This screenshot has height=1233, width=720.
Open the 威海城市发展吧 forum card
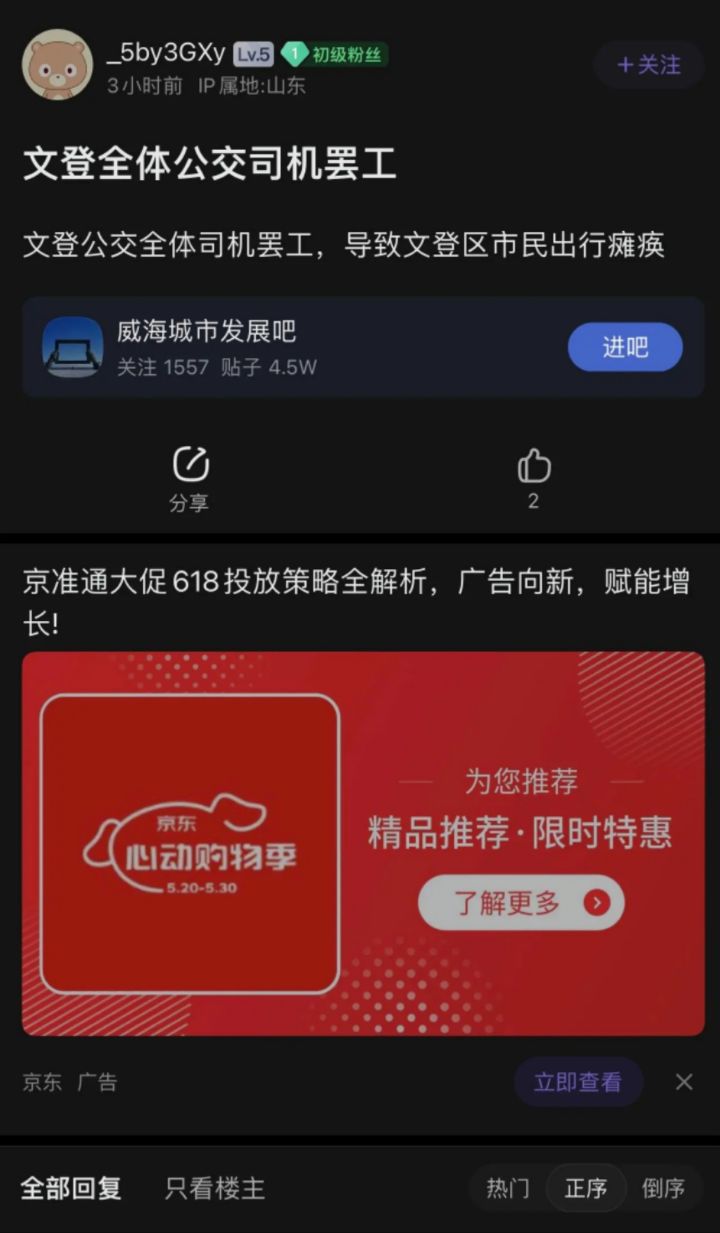pos(300,347)
